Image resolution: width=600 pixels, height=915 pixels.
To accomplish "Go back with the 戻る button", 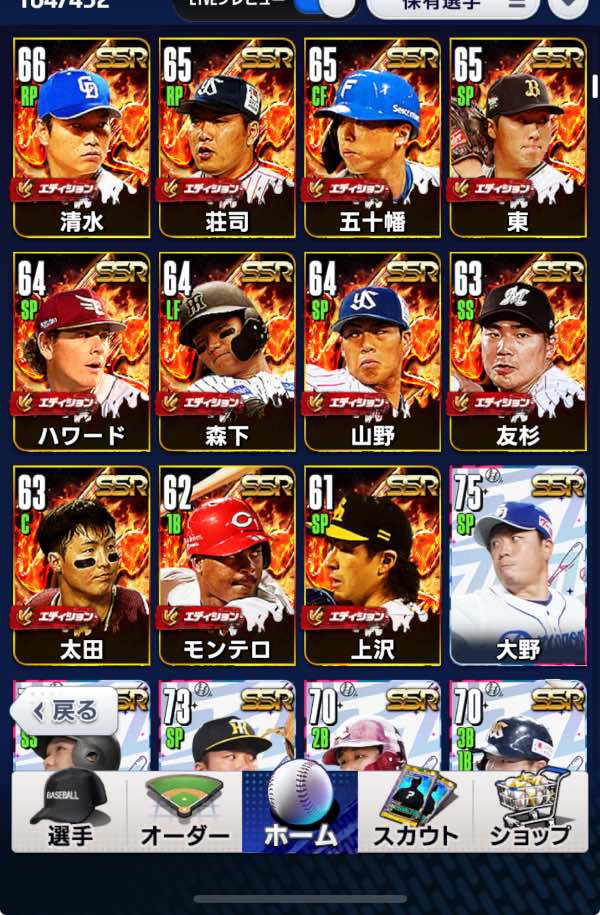I will 64,712.
